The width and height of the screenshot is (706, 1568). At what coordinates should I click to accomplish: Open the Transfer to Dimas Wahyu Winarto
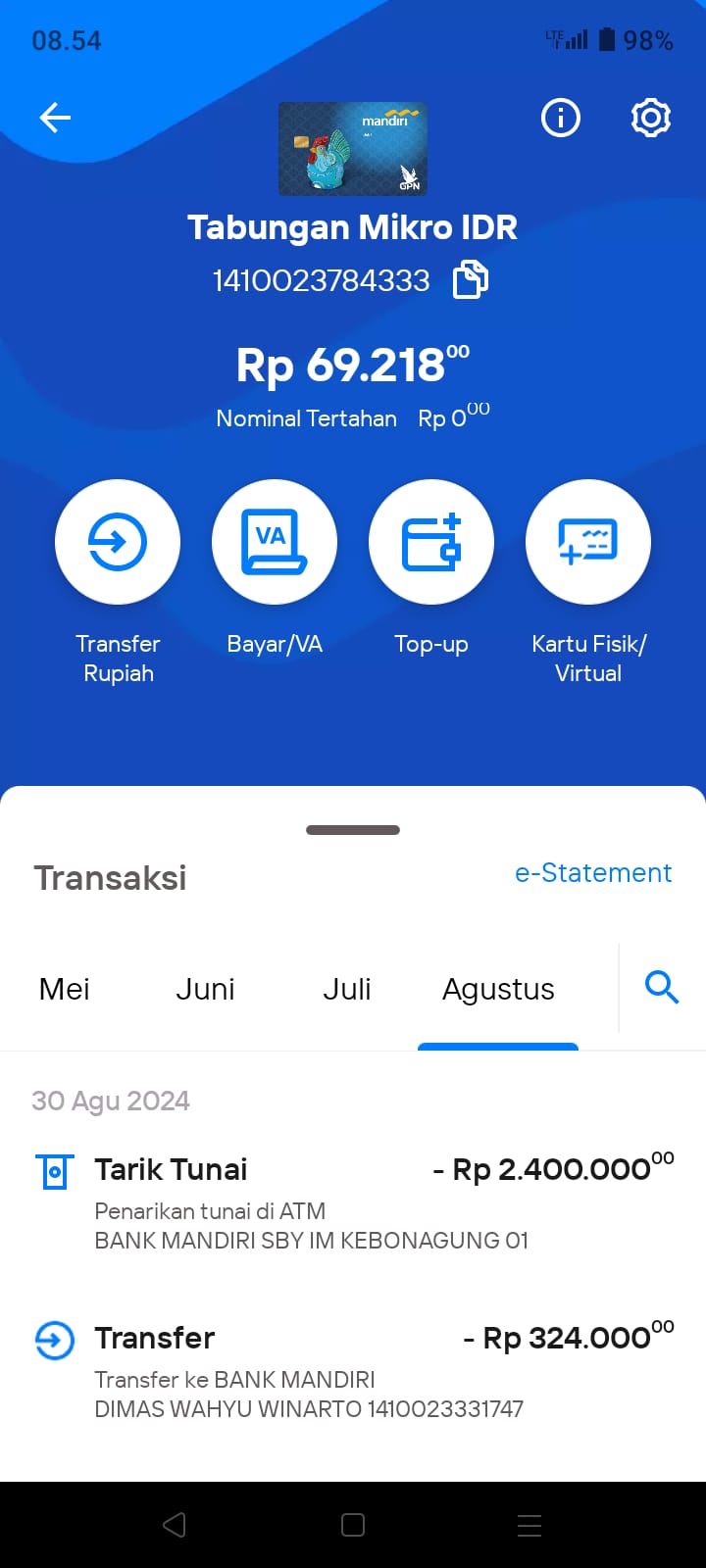pos(353,1371)
